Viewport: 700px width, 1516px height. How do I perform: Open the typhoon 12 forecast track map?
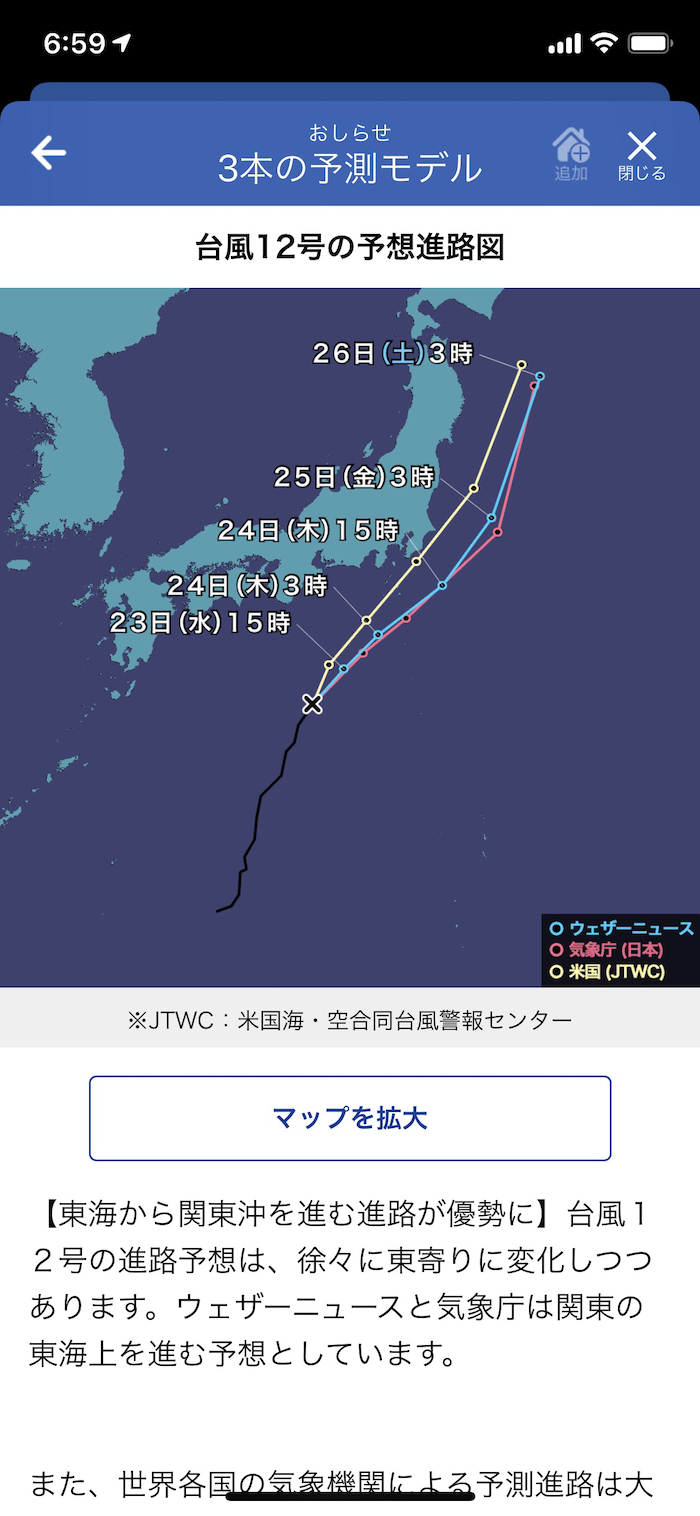tap(350, 636)
